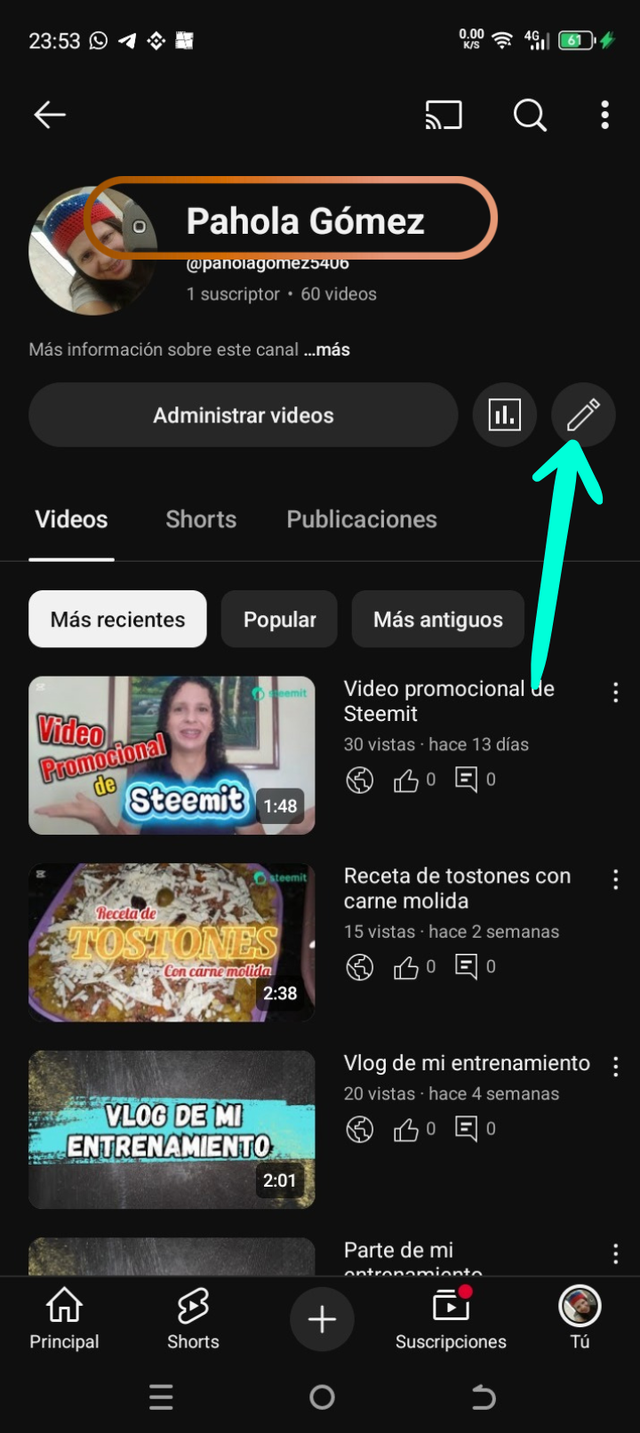Create new content with the plus button
The height and width of the screenshot is (1433, 640).
322,1320
